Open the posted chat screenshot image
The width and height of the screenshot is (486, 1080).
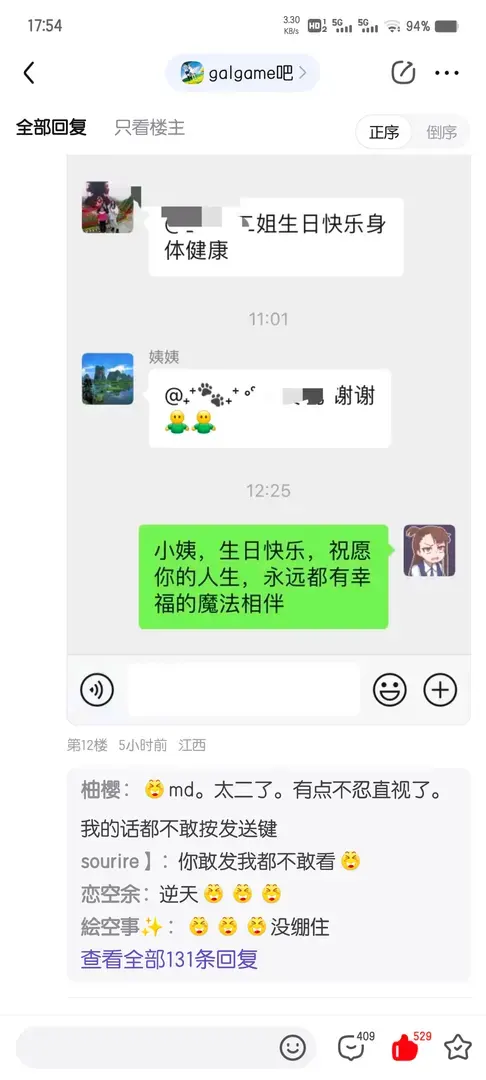coord(268,439)
